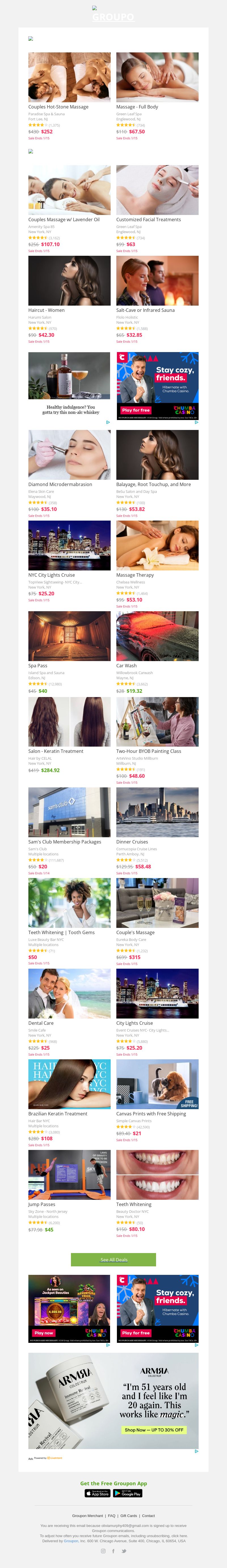View the Jump Passes deal
Viewport: 227px width, 1568px height.
coord(69,1175)
